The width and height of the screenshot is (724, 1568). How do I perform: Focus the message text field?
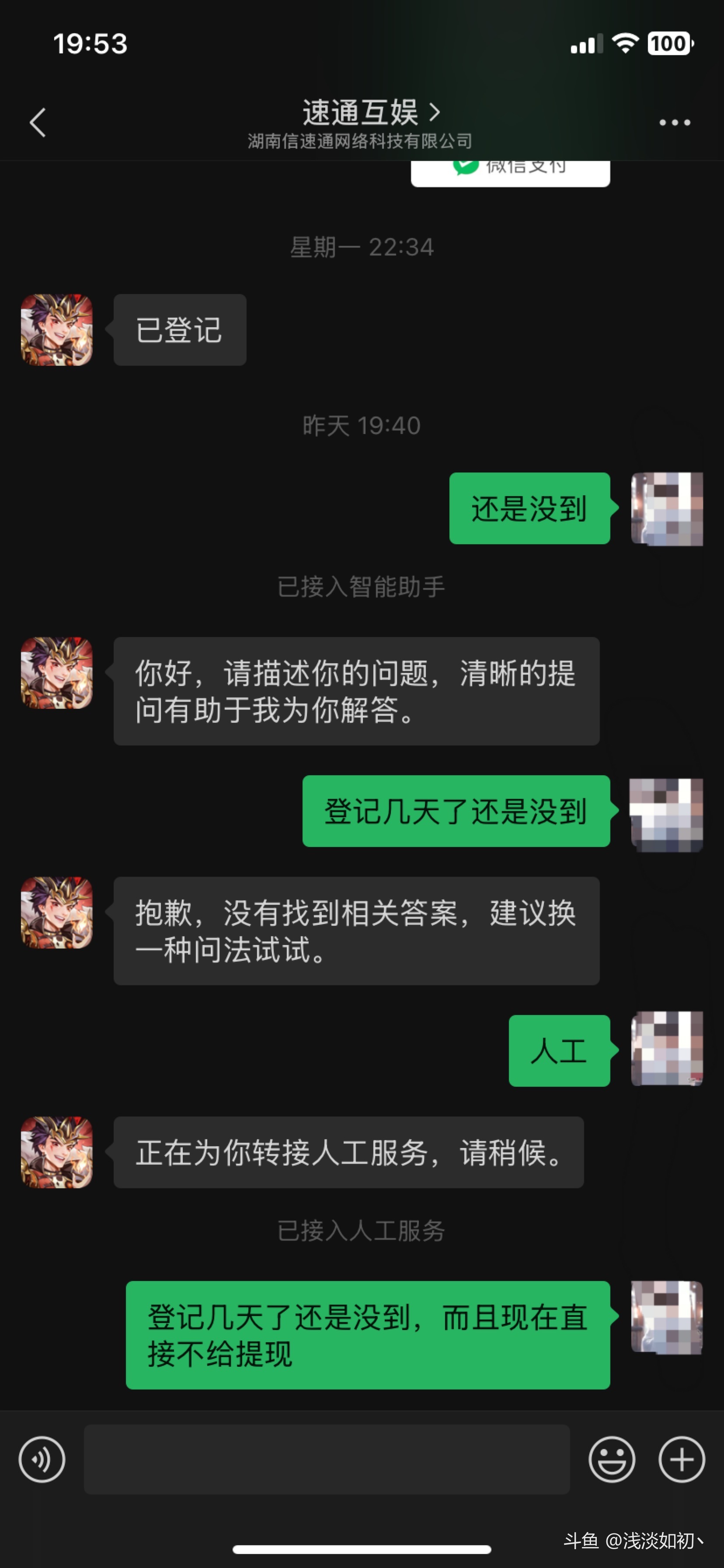327,1459
